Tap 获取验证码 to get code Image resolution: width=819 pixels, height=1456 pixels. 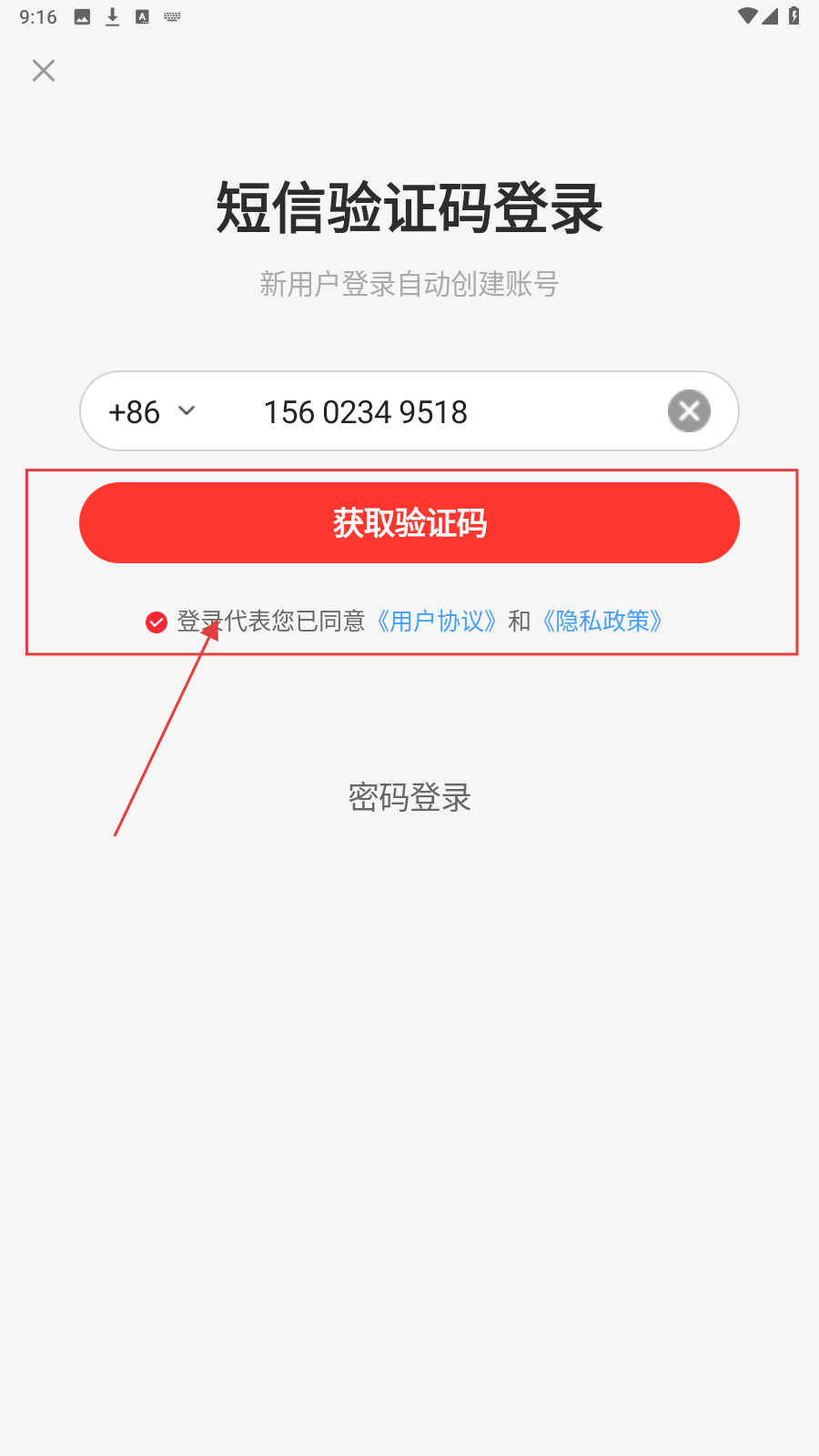point(409,523)
